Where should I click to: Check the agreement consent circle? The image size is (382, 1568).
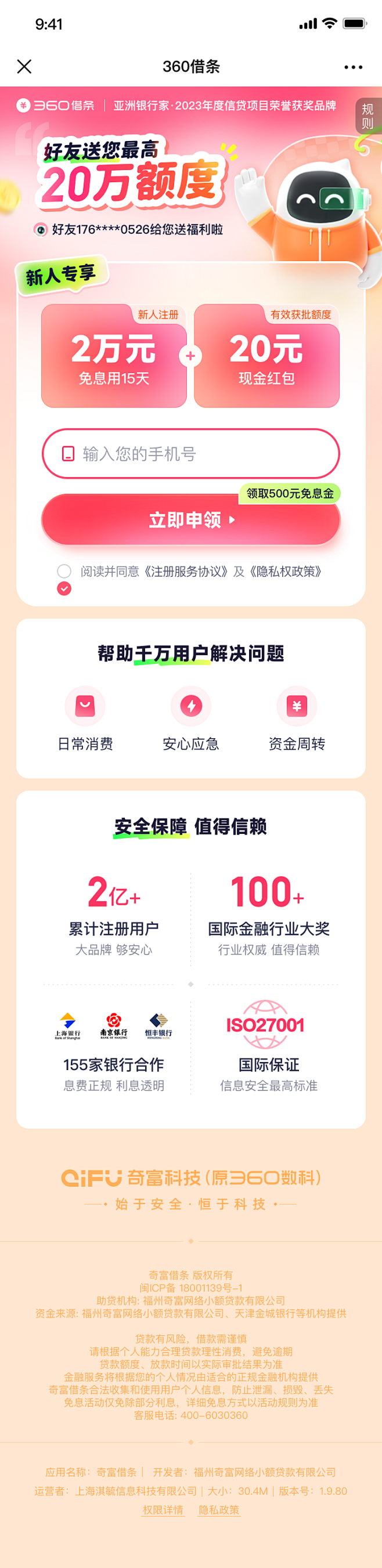pyautogui.click(x=64, y=571)
